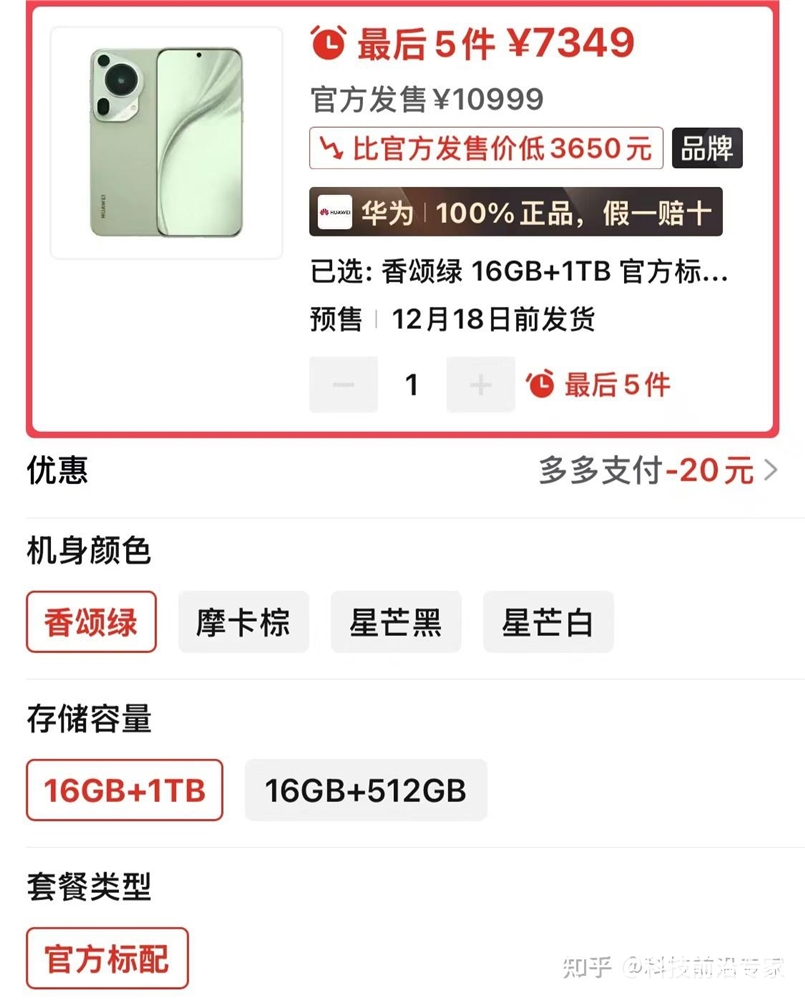The height and width of the screenshot is (1000, 805).
Task: Decrease quantity with the minus button
Action: click(343, 385)
